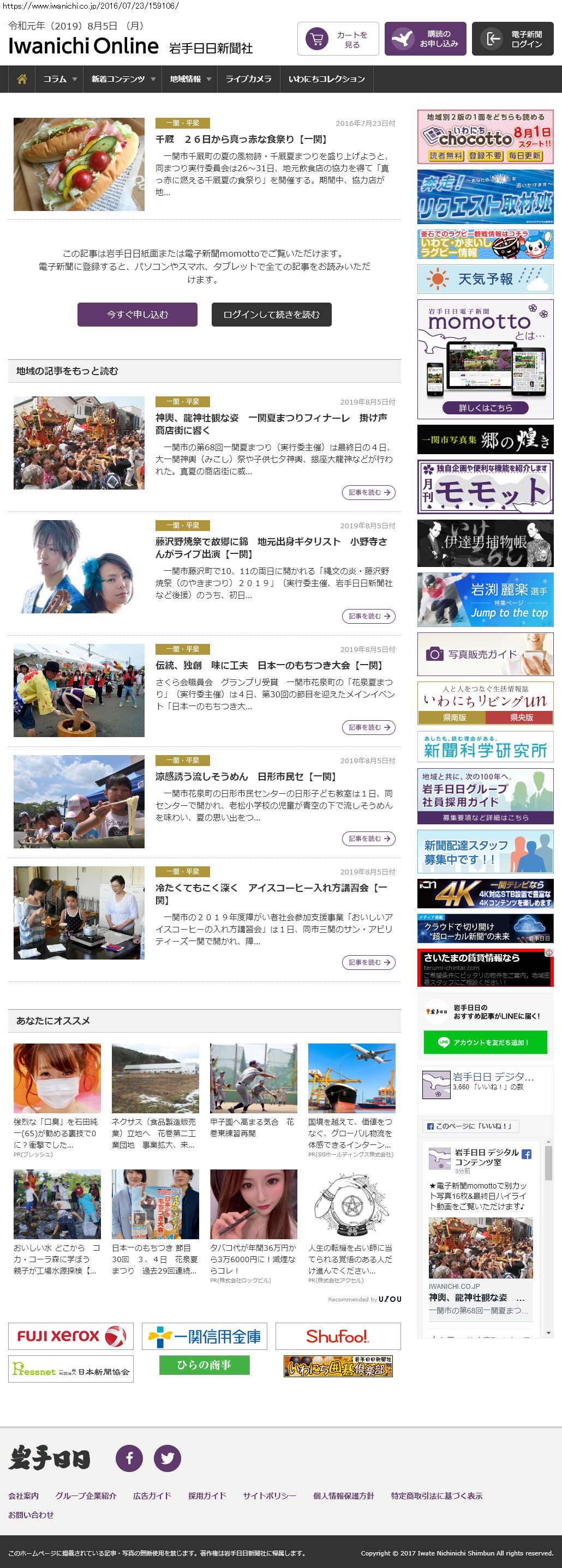Expand the 地域情報 menu

(x=190, y=79)
